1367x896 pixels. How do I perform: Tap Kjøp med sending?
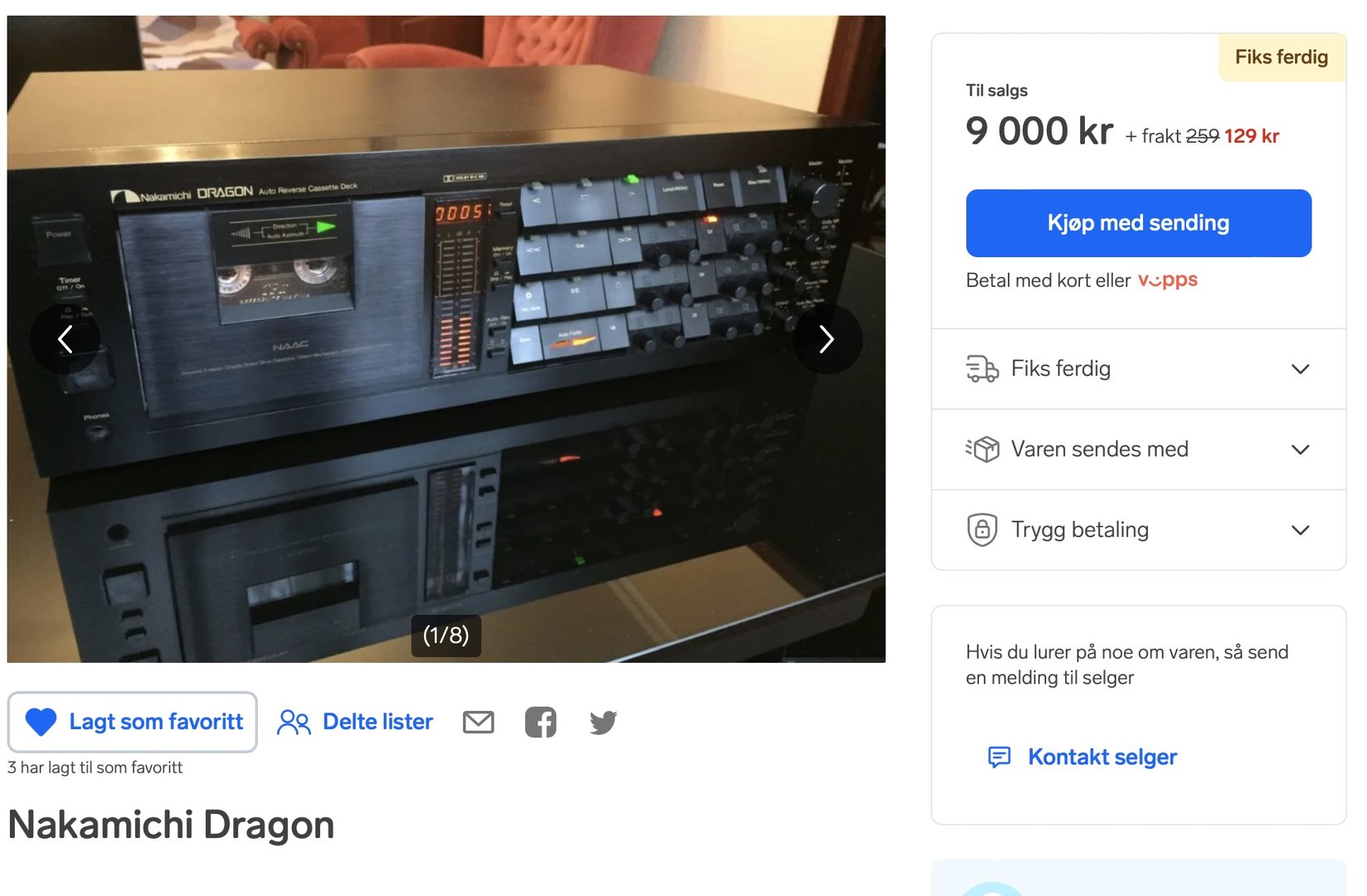pos(1138,223)
